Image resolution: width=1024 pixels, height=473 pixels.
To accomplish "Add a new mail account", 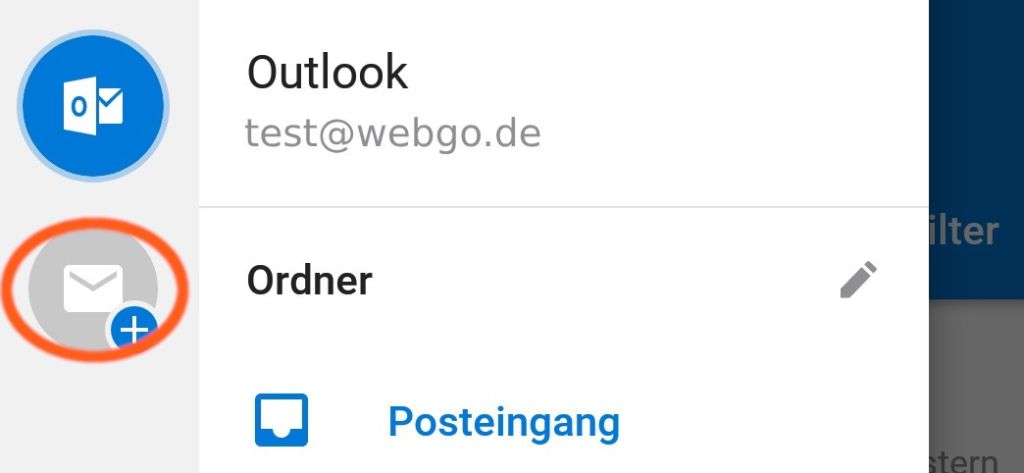I will click(94, 291).
